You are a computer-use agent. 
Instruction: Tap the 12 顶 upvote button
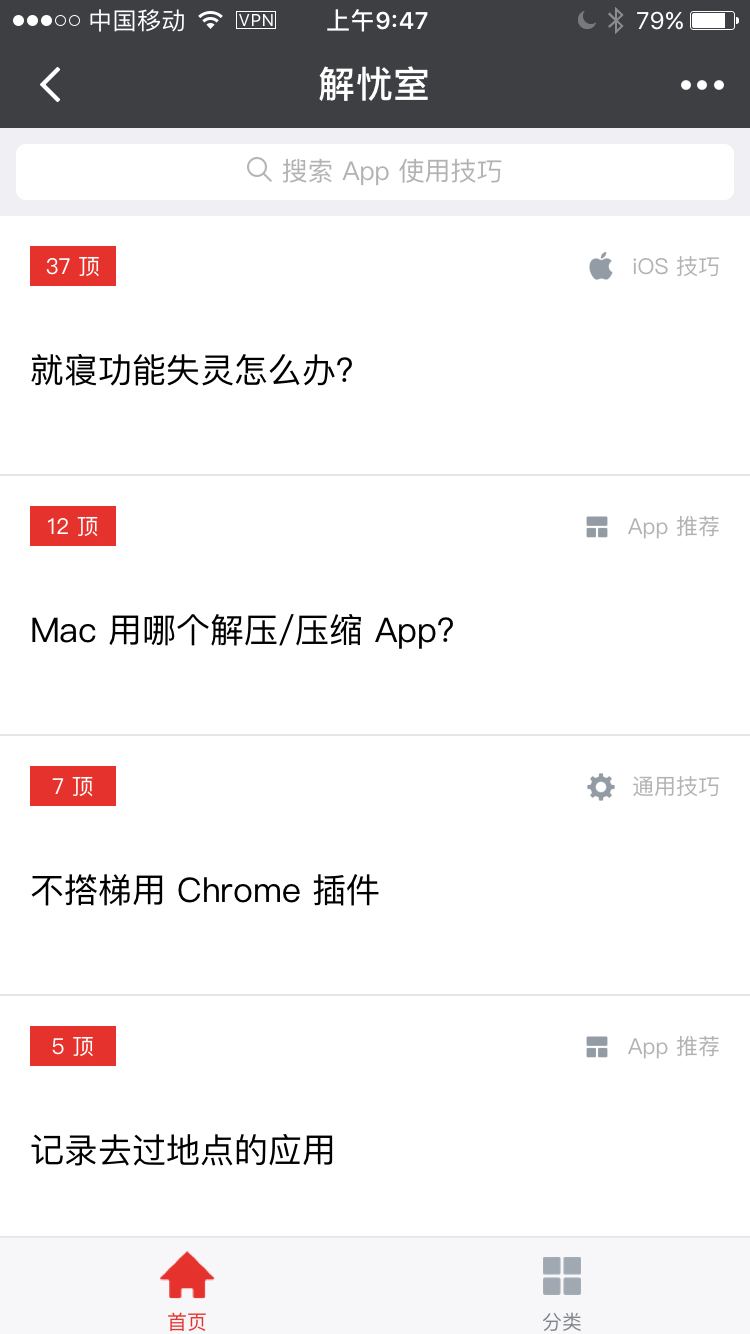pos(73,526)
